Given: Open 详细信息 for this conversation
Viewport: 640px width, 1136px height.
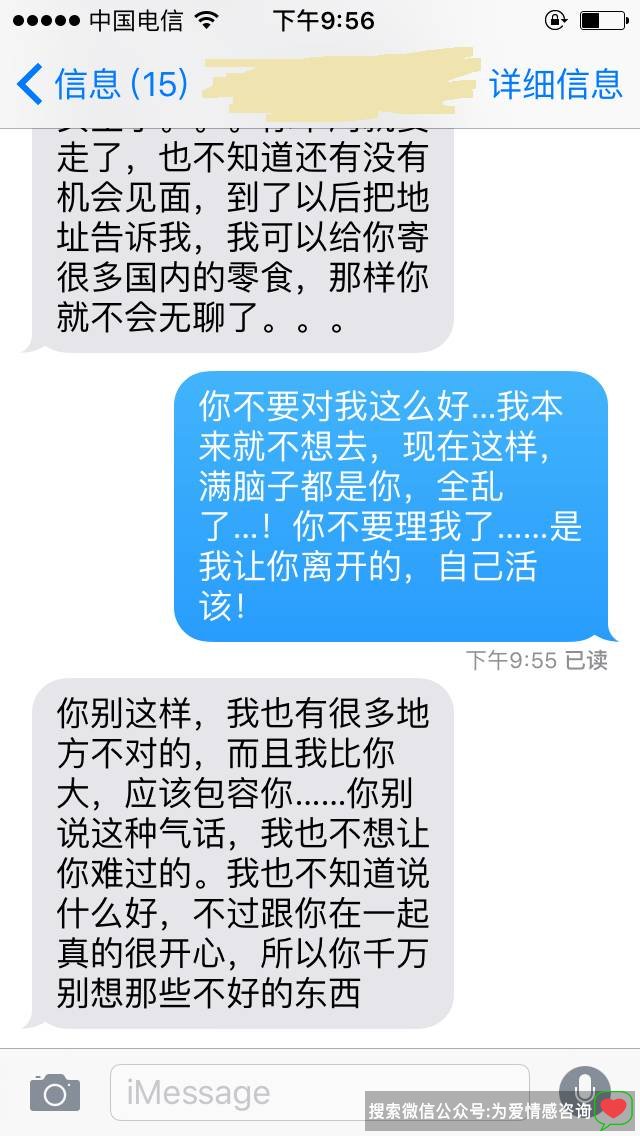Looking at the screenshot, I should pyautogui.click(x=555, y=84).
